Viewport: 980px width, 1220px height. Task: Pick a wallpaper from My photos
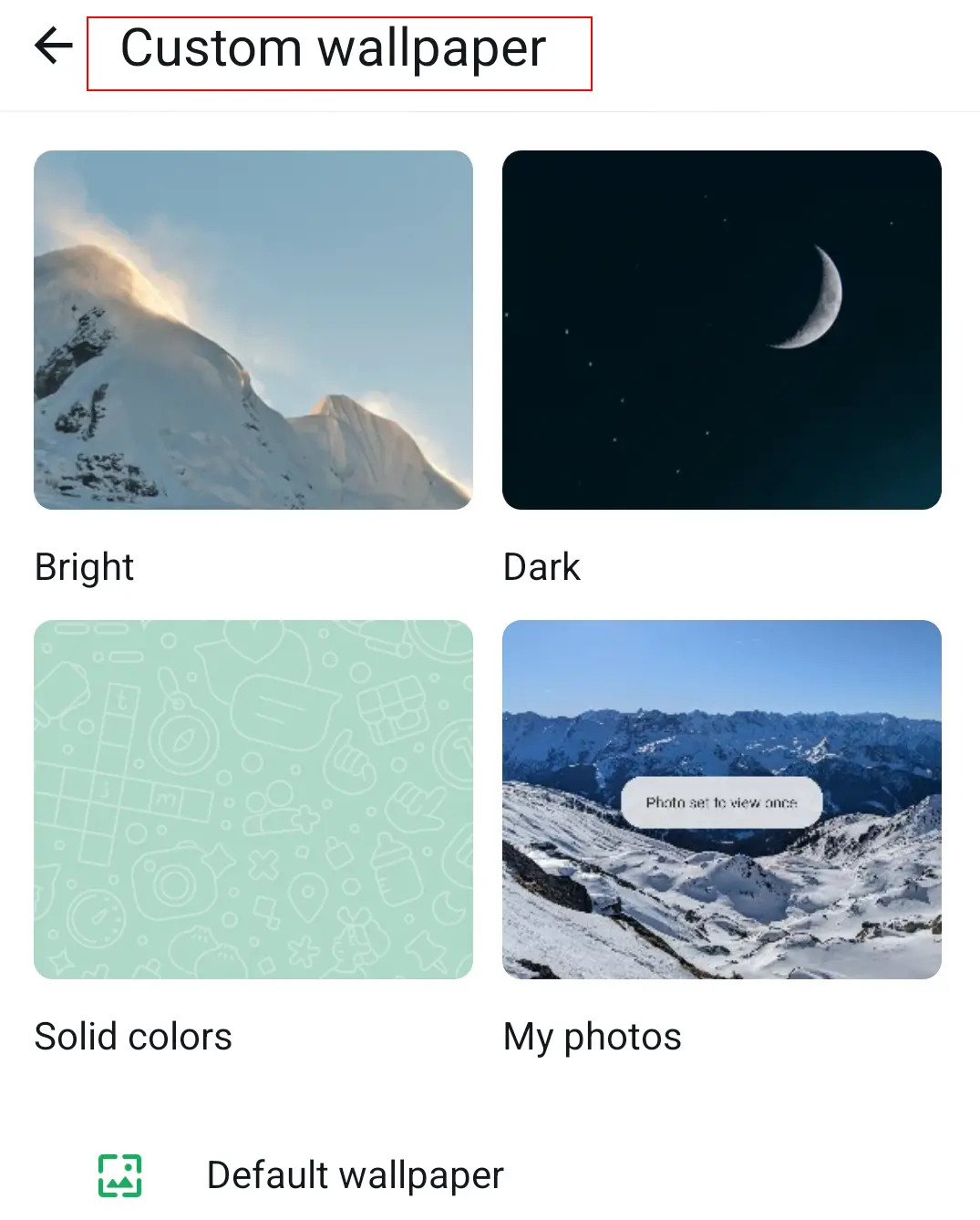click(x=721, y=800)
